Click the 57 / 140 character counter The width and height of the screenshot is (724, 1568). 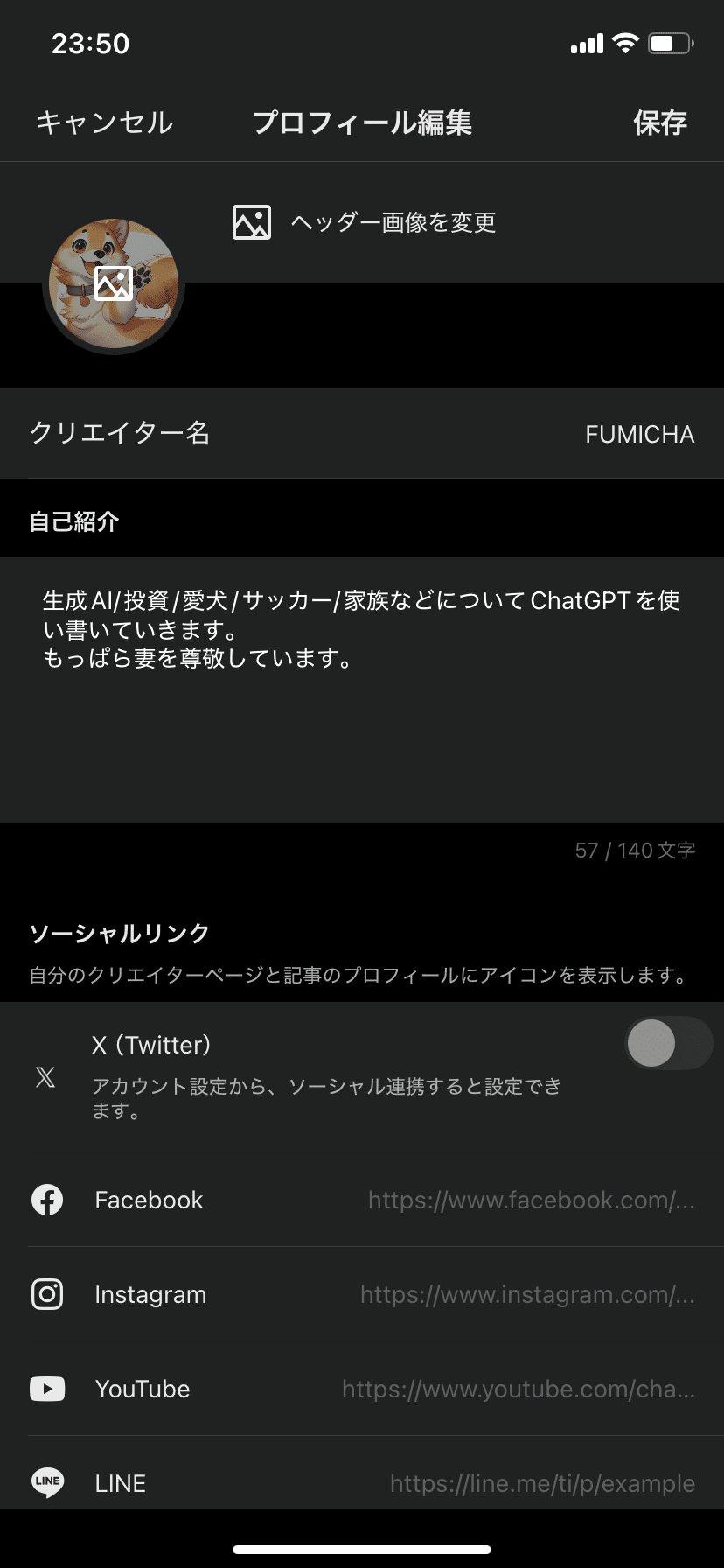[x=636, y=849]
